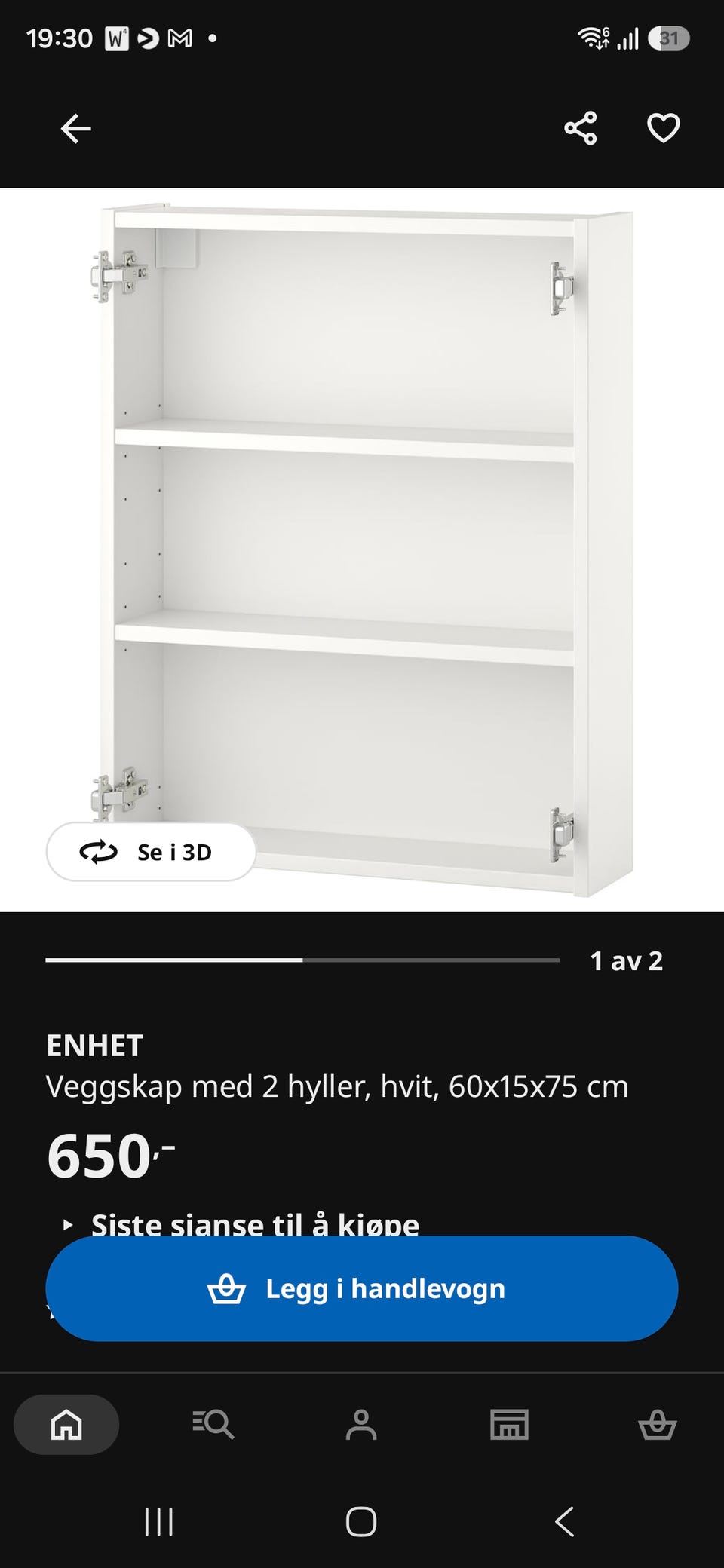
Task: Tap the system back button
Action: pyautogui.click(x=564, y=1522)
